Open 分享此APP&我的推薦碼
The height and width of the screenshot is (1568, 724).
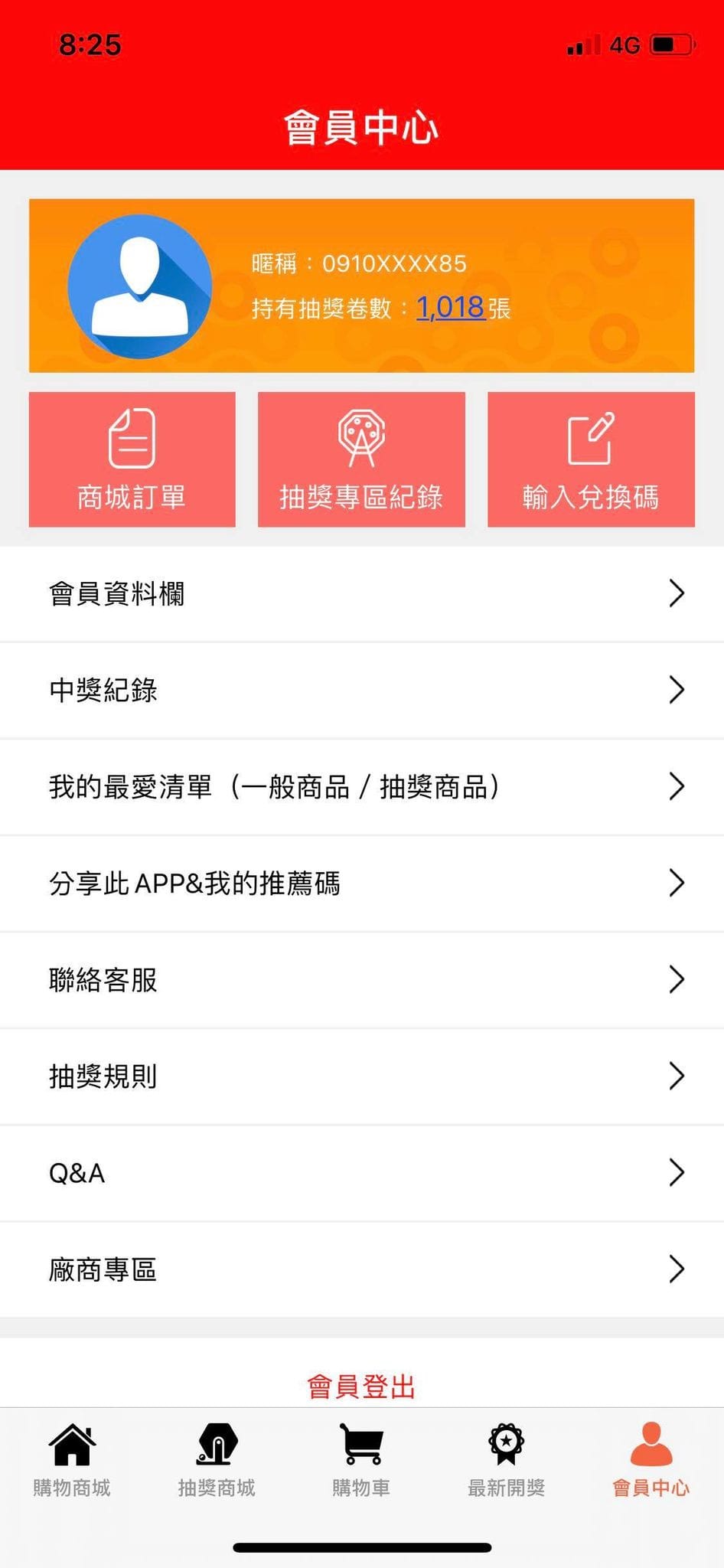click(361, 884)
